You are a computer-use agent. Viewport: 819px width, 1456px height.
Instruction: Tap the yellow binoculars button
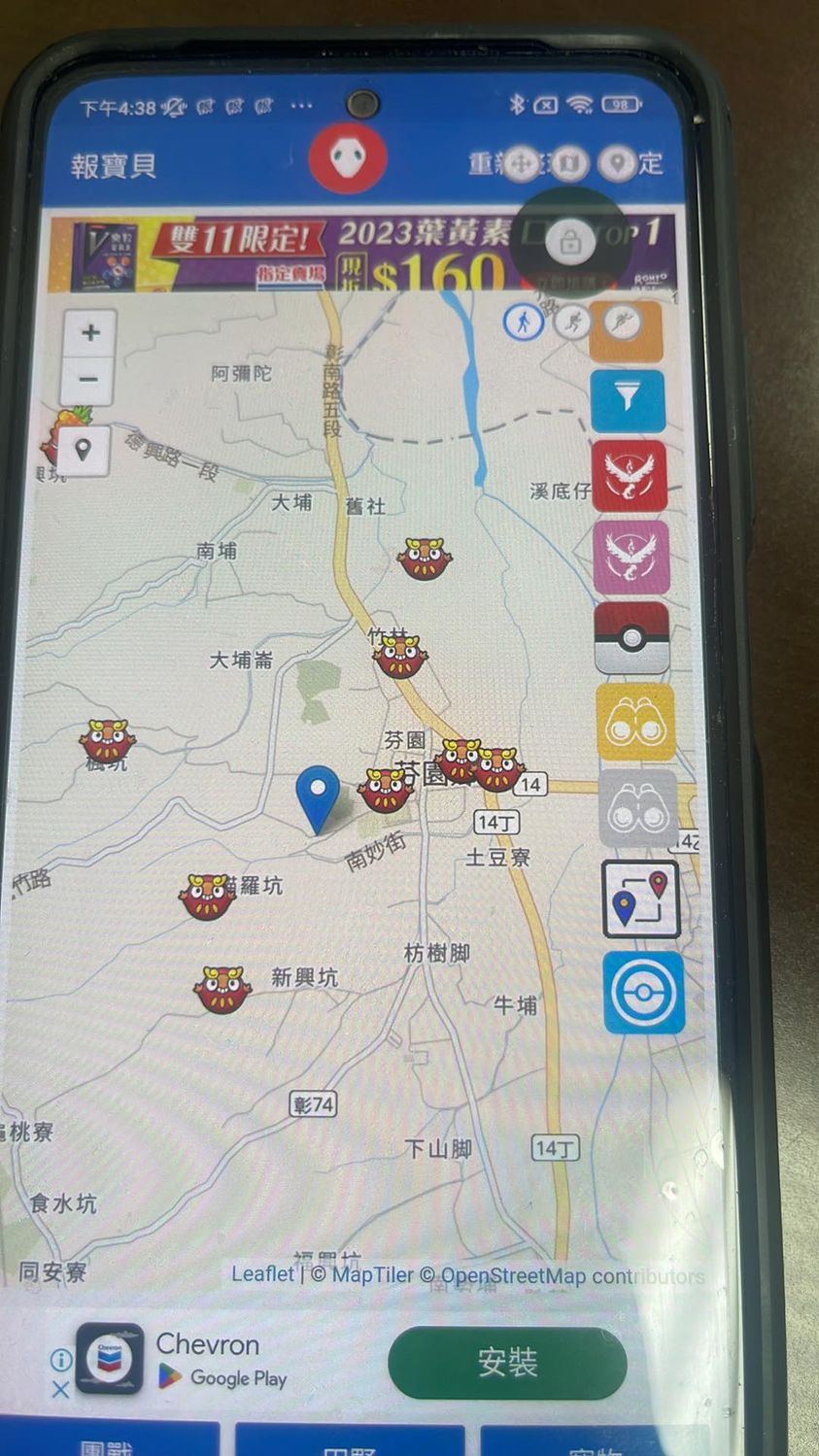pos(635,722)
